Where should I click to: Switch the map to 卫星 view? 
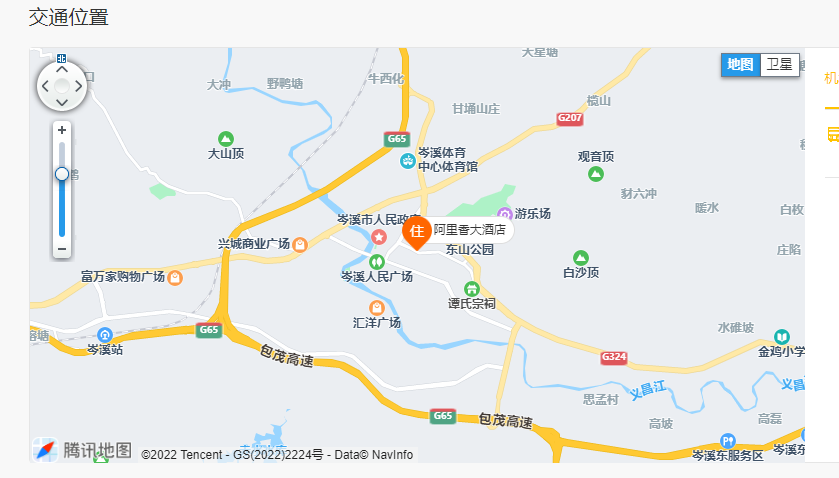coord(778,65)
